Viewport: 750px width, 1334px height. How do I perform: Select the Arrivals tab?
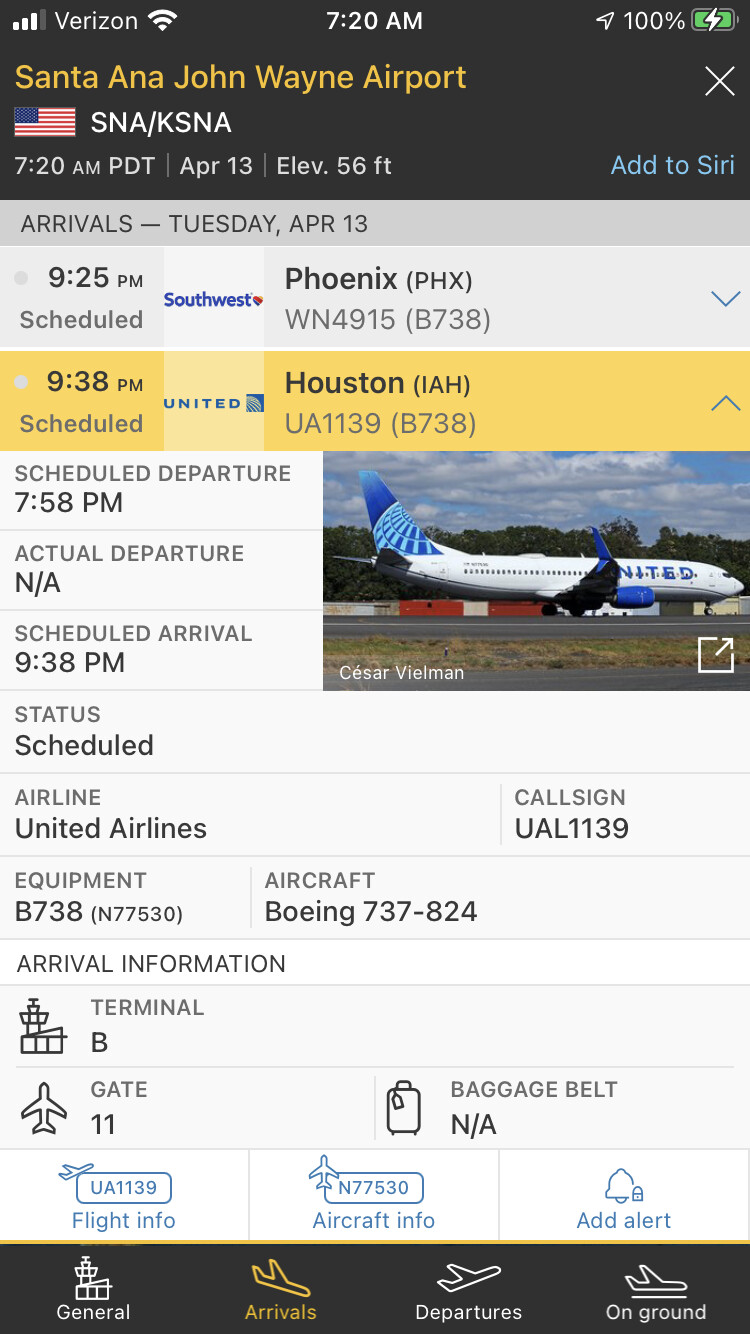(x=281, y=1290)
